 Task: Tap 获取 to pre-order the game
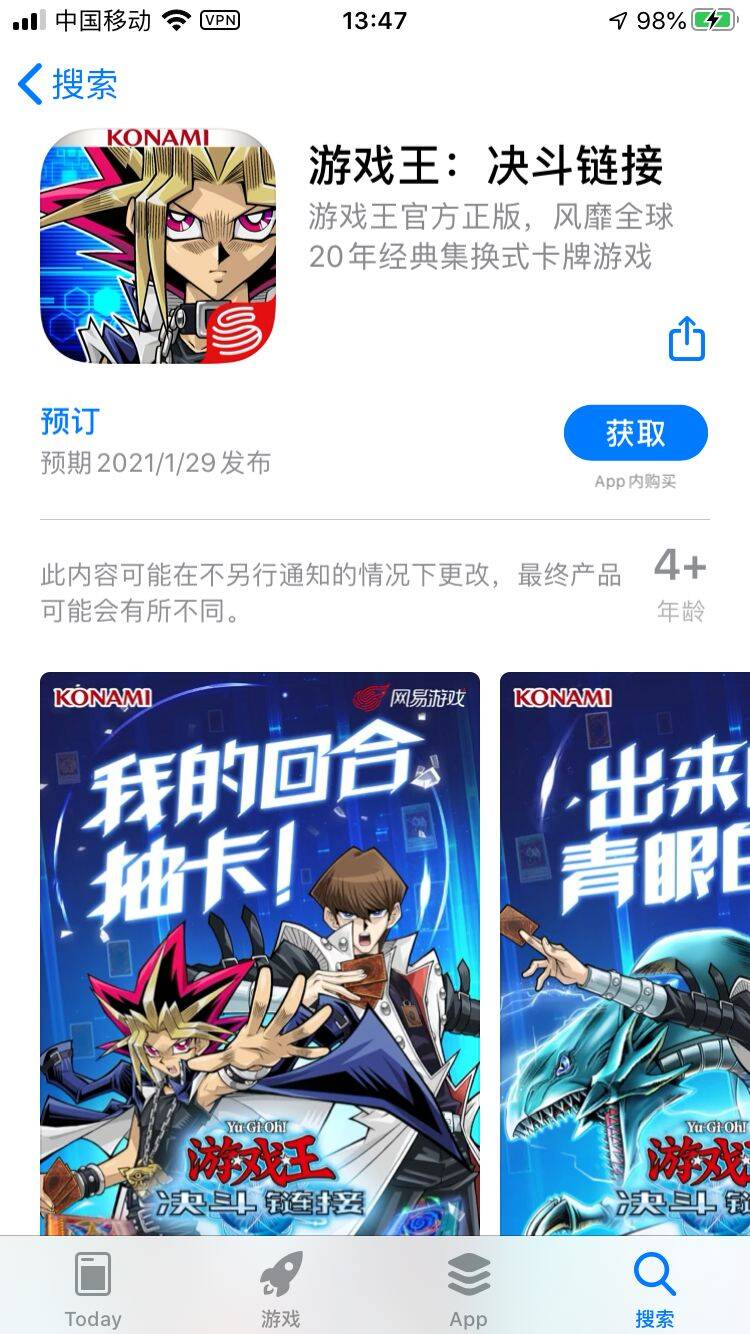pyautogui.click(x=635, y=433)
